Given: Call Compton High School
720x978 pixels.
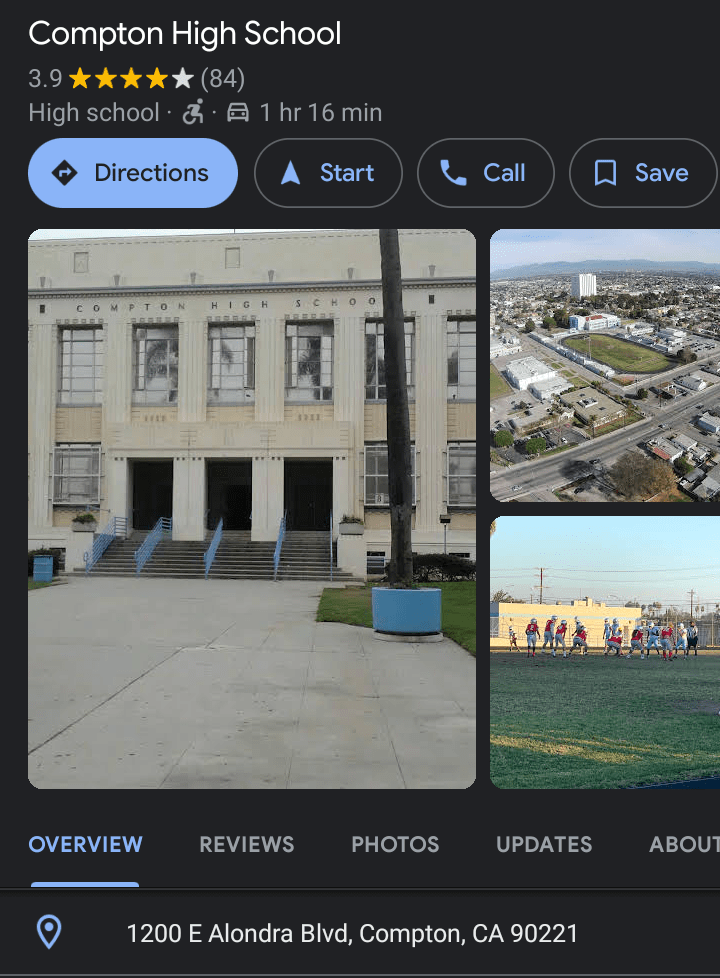Looking at the screenshot, I should click(485, 173).
